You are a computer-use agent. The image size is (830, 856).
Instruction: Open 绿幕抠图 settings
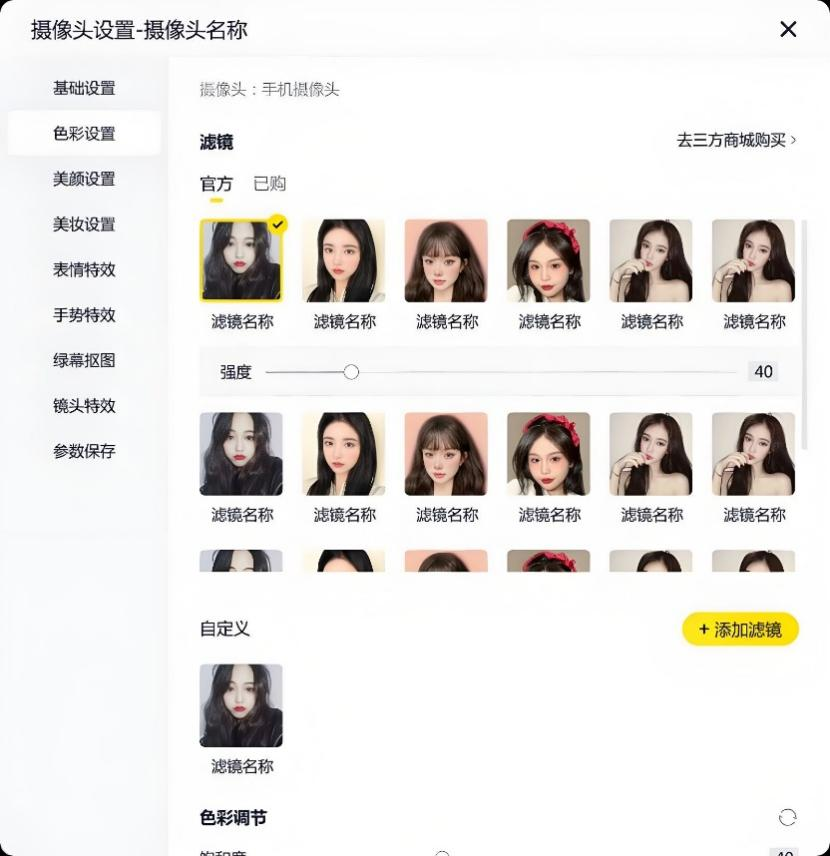[84, 360]
